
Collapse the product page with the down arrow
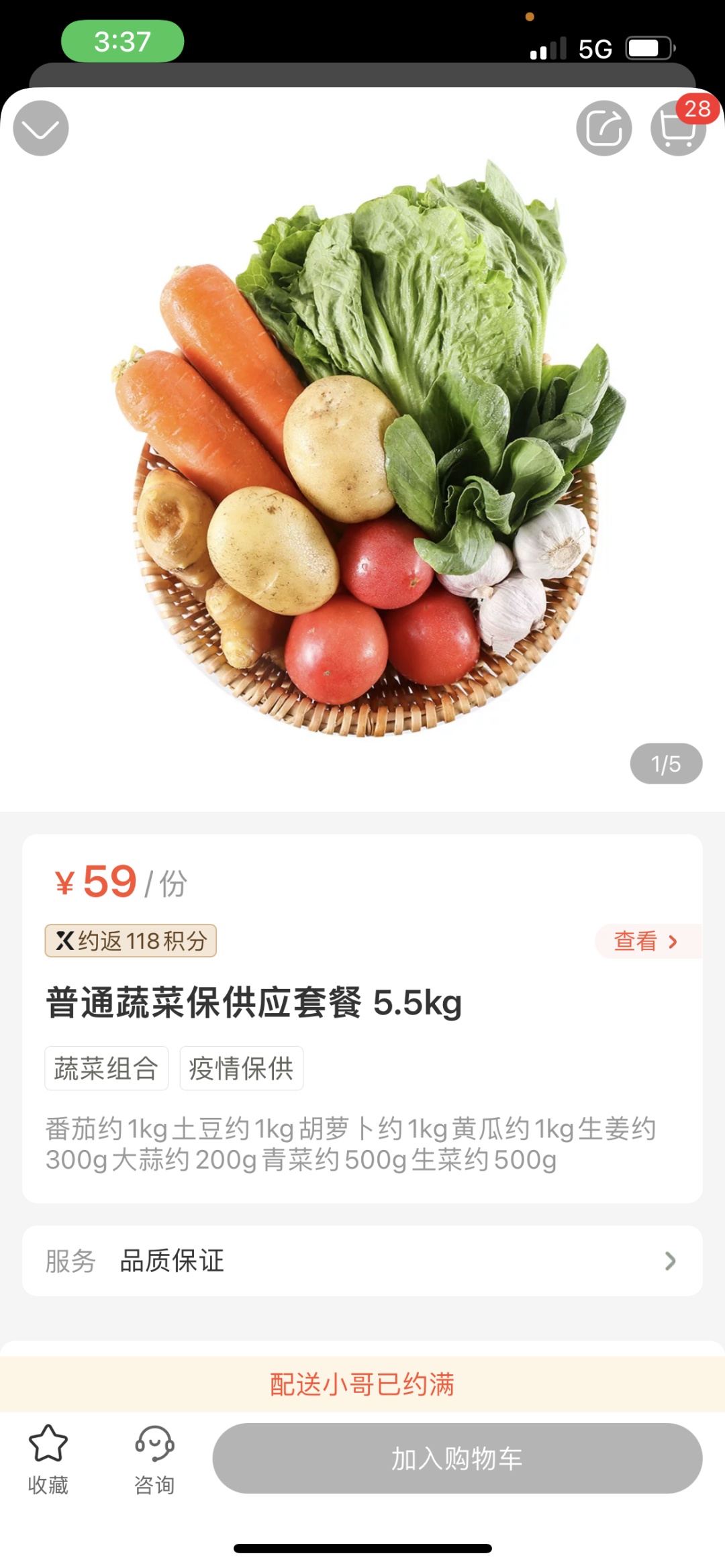(x=41, y=128)
